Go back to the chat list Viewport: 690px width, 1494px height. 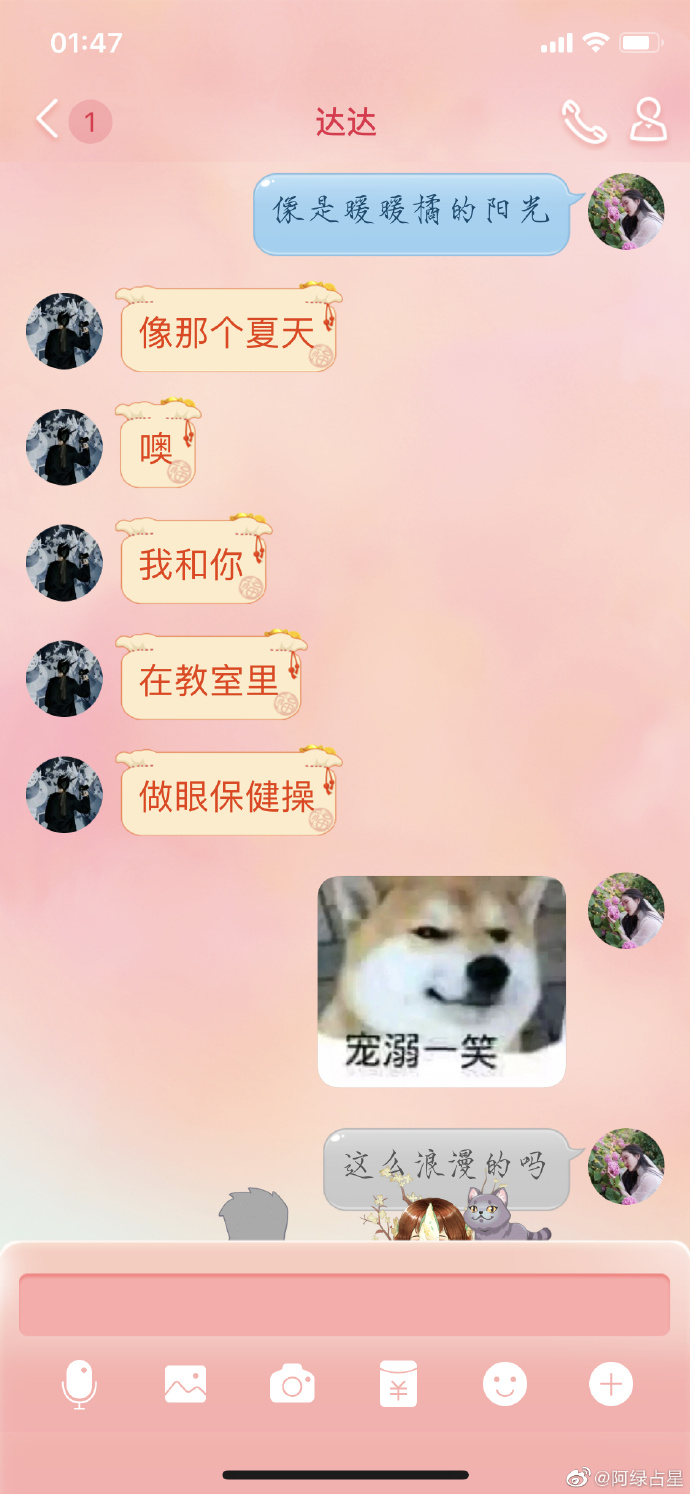pos(48,121)
